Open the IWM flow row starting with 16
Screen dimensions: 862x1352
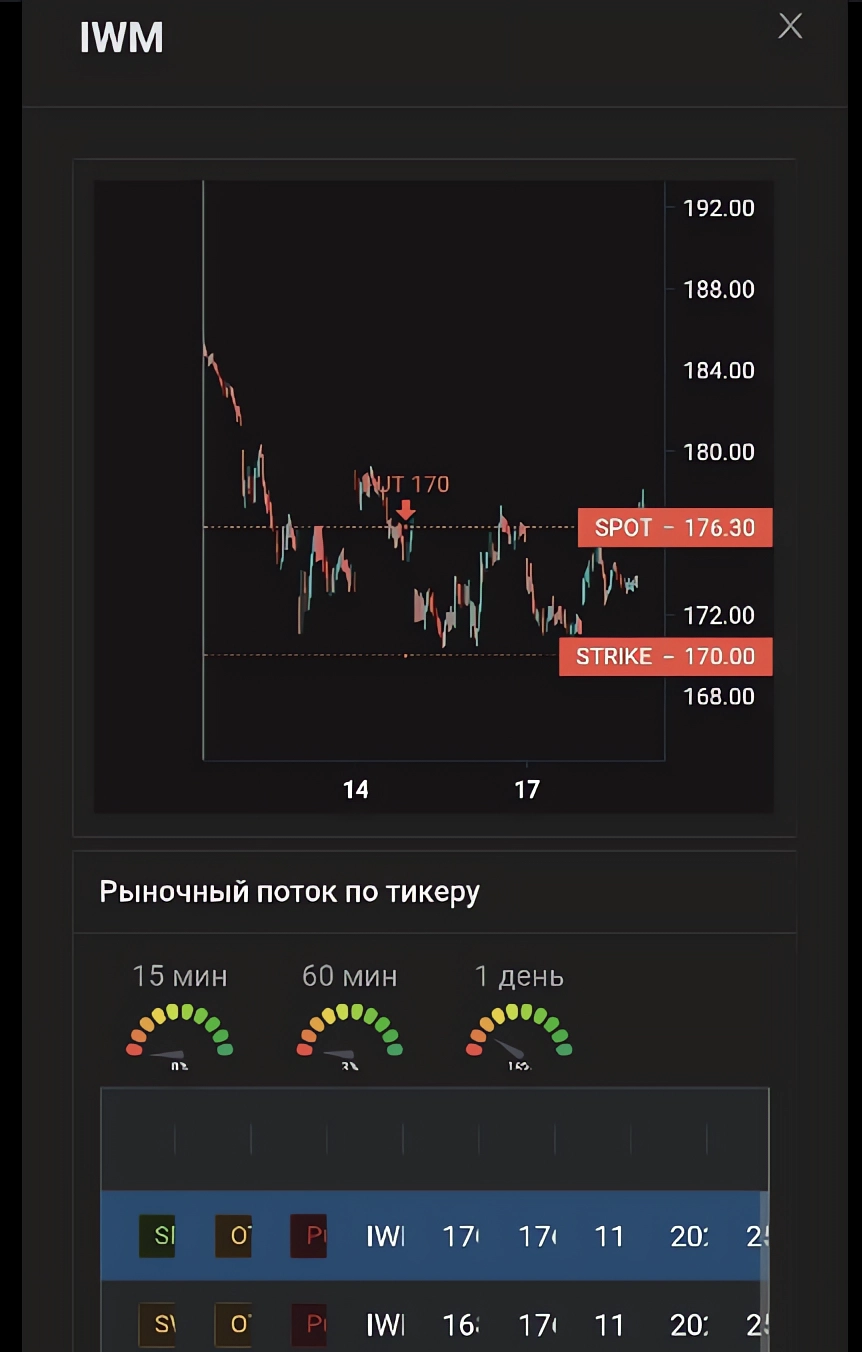(x=432, y=1324)
